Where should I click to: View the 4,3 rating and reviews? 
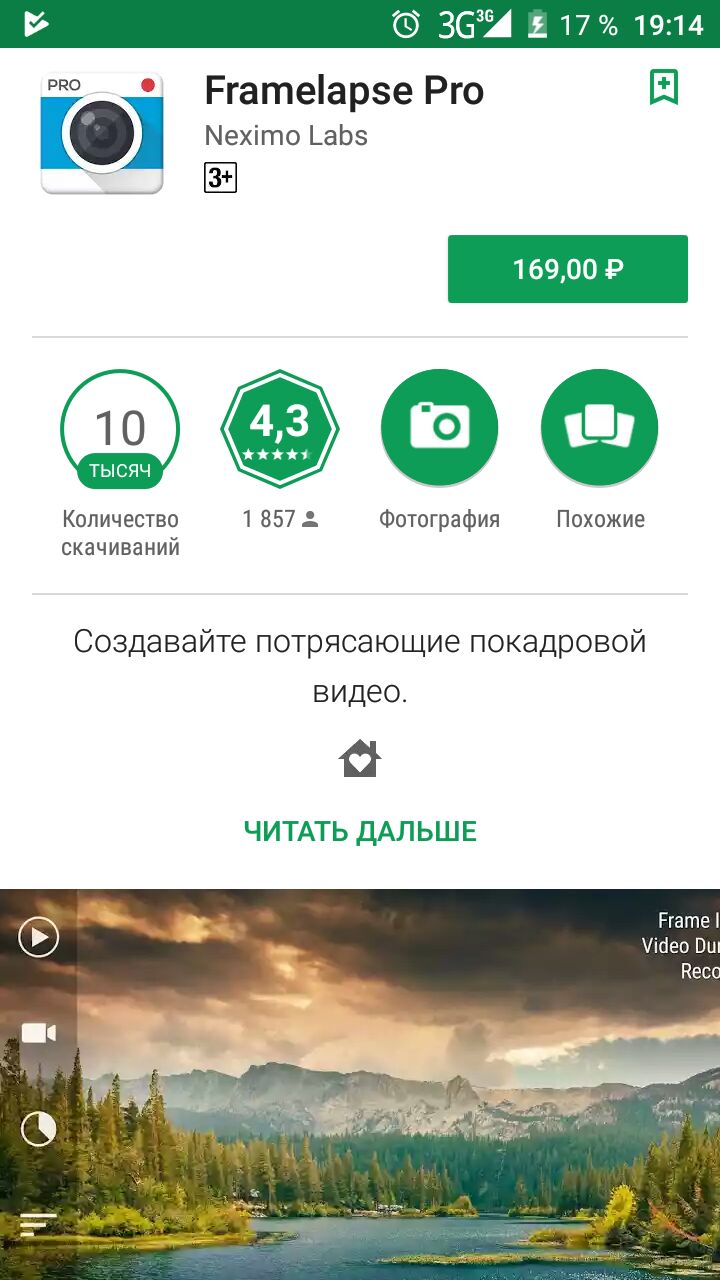point(280,428)
